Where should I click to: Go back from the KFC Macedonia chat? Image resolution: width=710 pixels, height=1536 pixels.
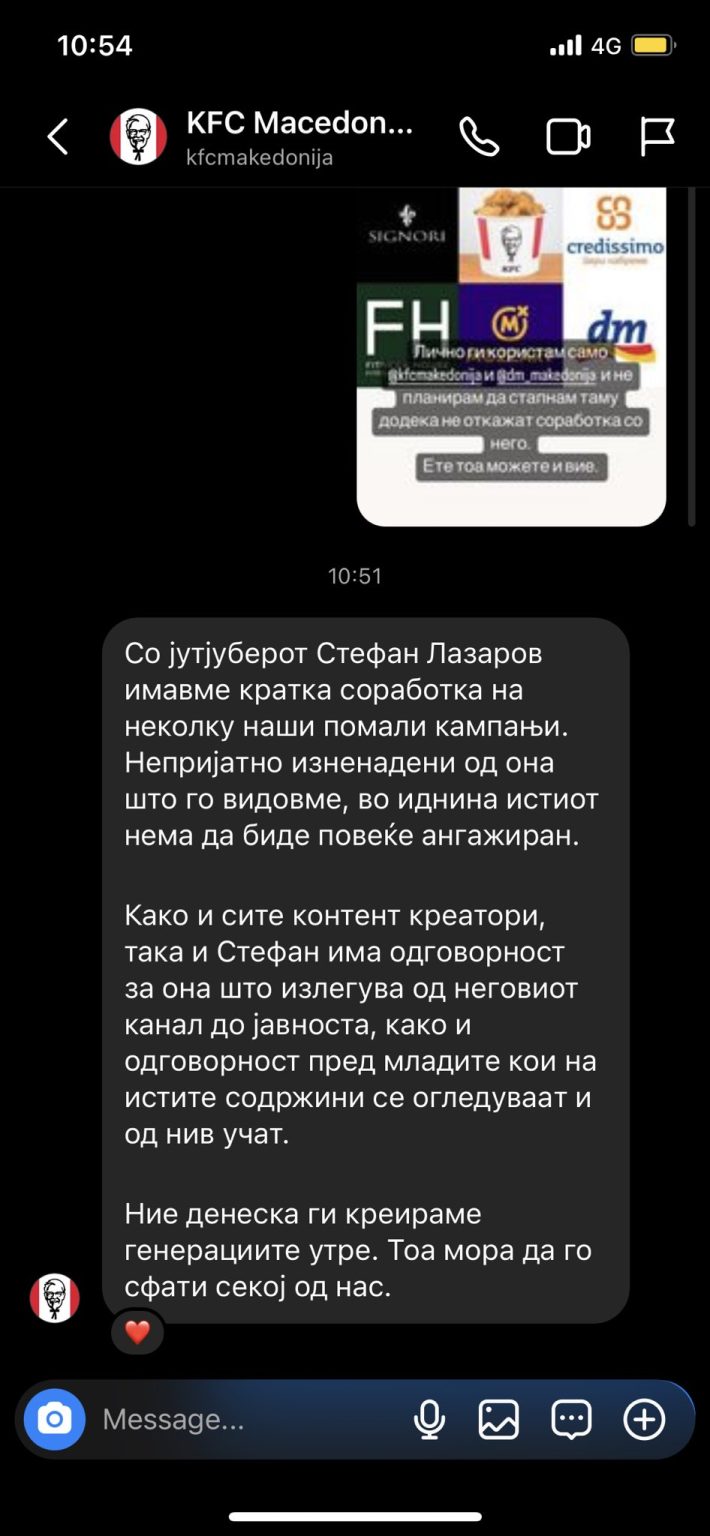(x=58, y=137)
